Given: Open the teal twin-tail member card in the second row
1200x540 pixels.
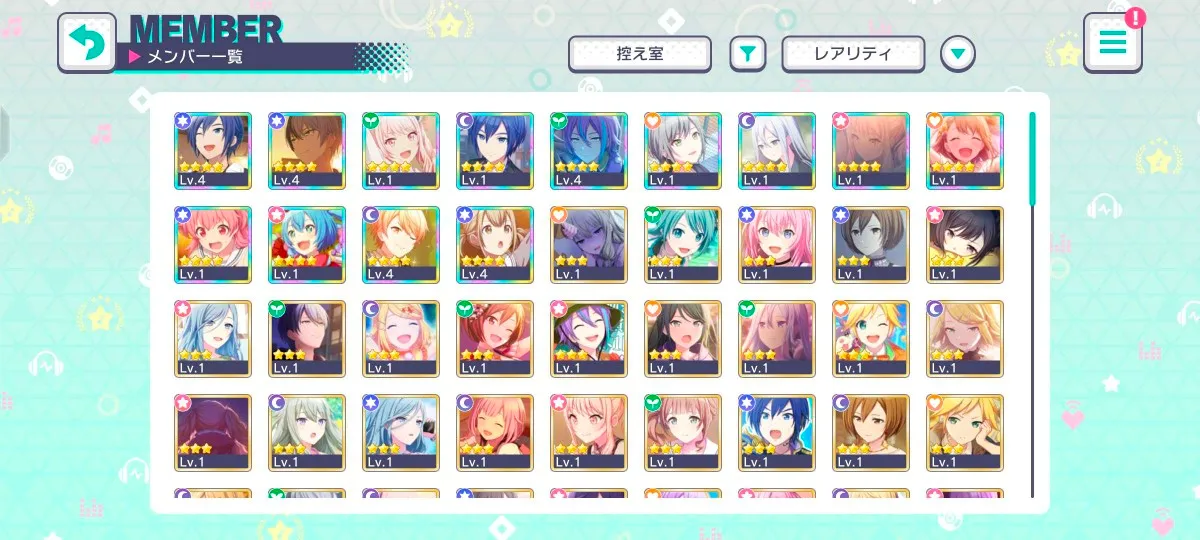Looking at the screenshot, I should click(x=683, y=245).
